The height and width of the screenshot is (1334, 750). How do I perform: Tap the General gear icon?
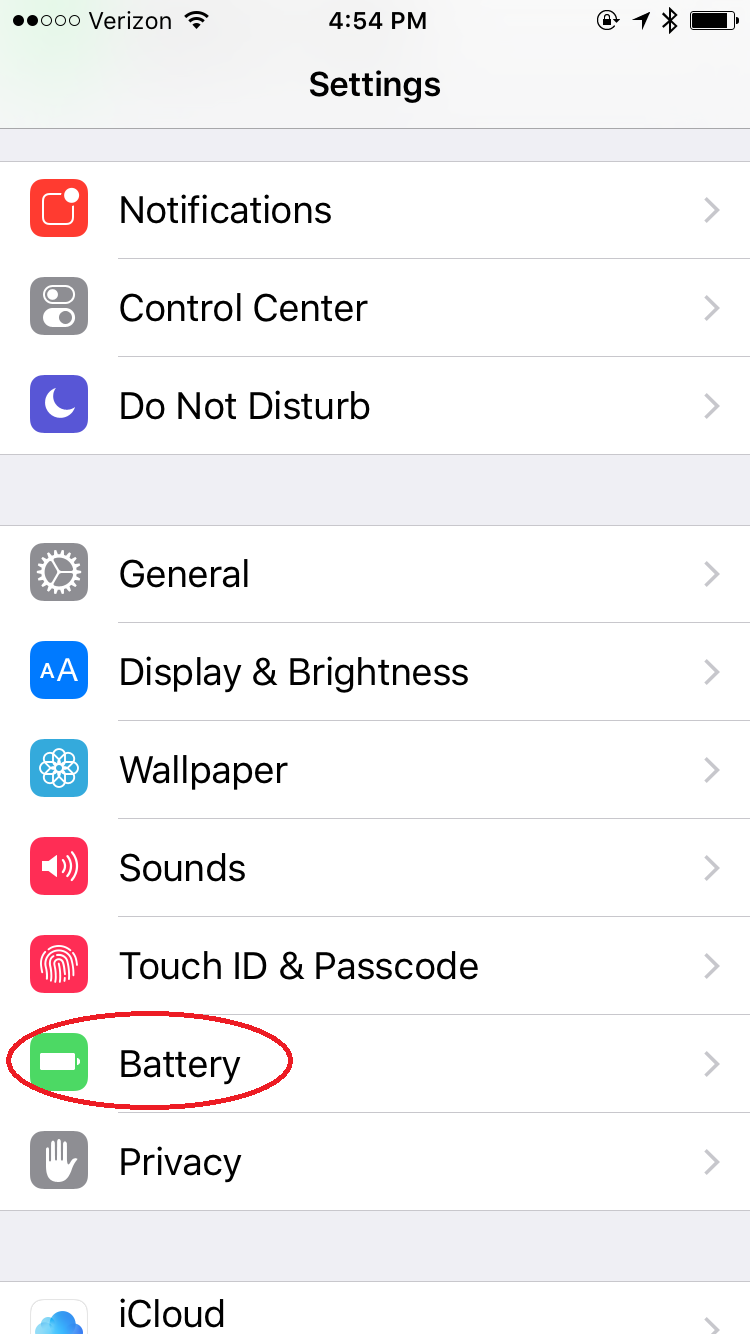pos(58,573)
